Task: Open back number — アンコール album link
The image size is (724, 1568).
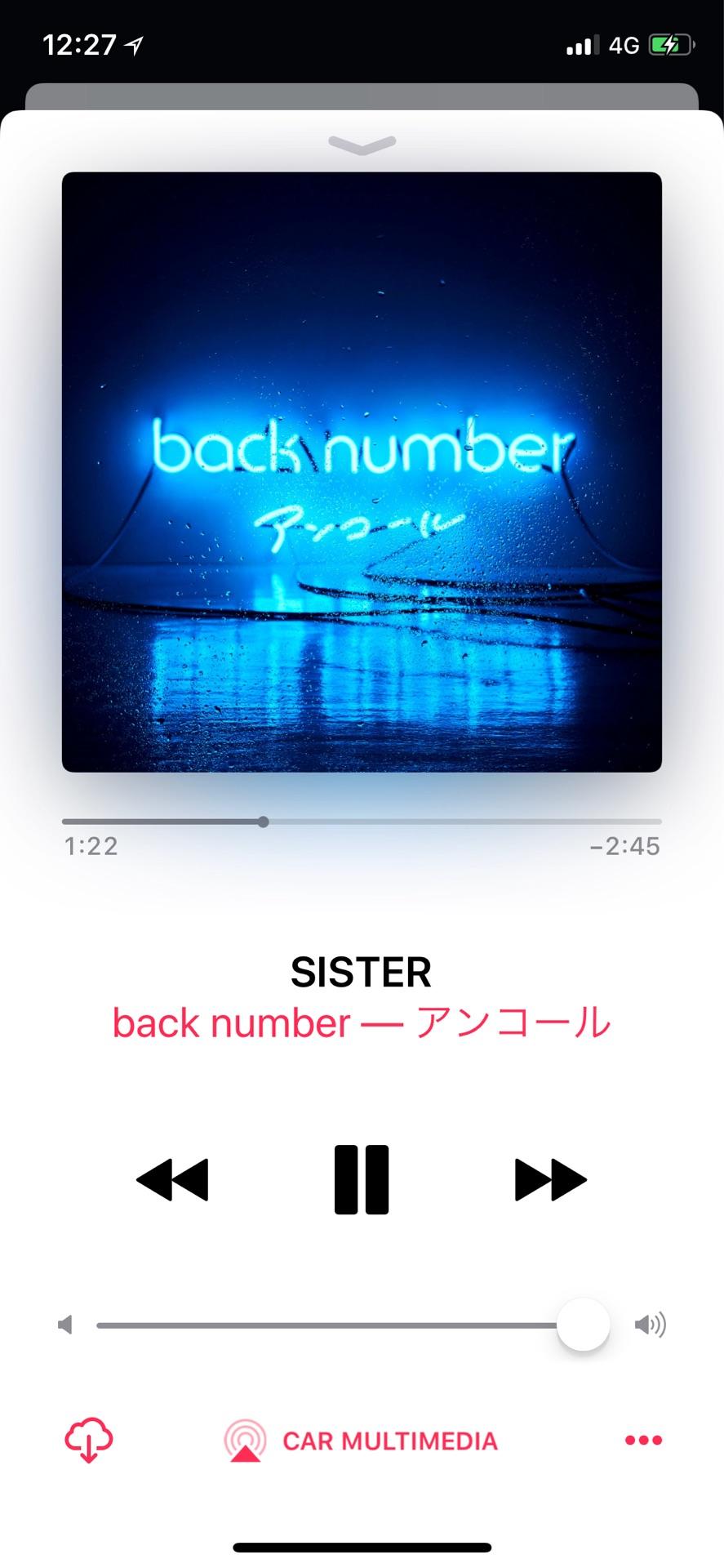Action: [362, 1022]
